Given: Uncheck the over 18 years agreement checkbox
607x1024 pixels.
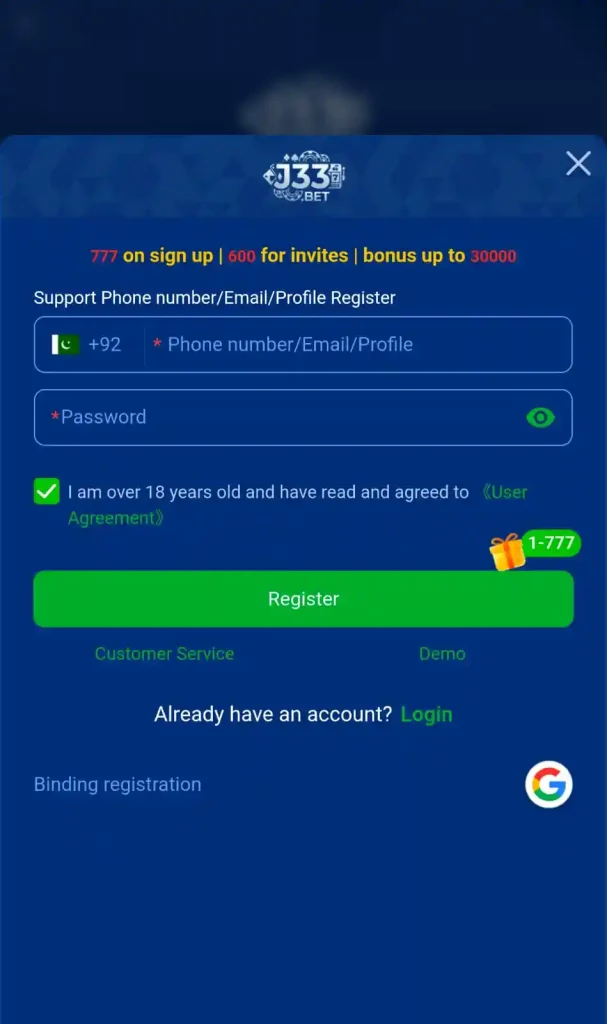Looking at the screenshot, I should click(46, 492).
